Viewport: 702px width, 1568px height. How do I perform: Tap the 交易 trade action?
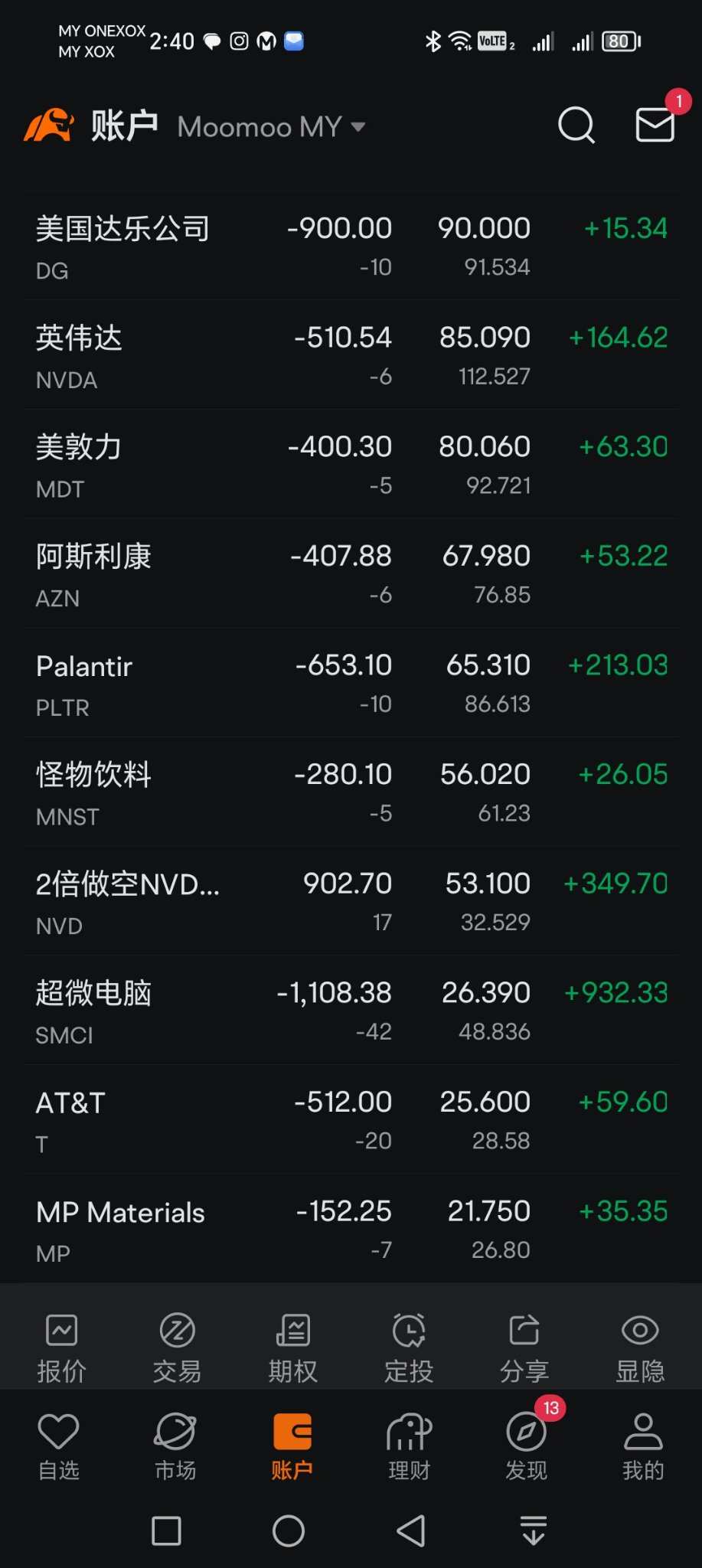[x=177, y=1348]
